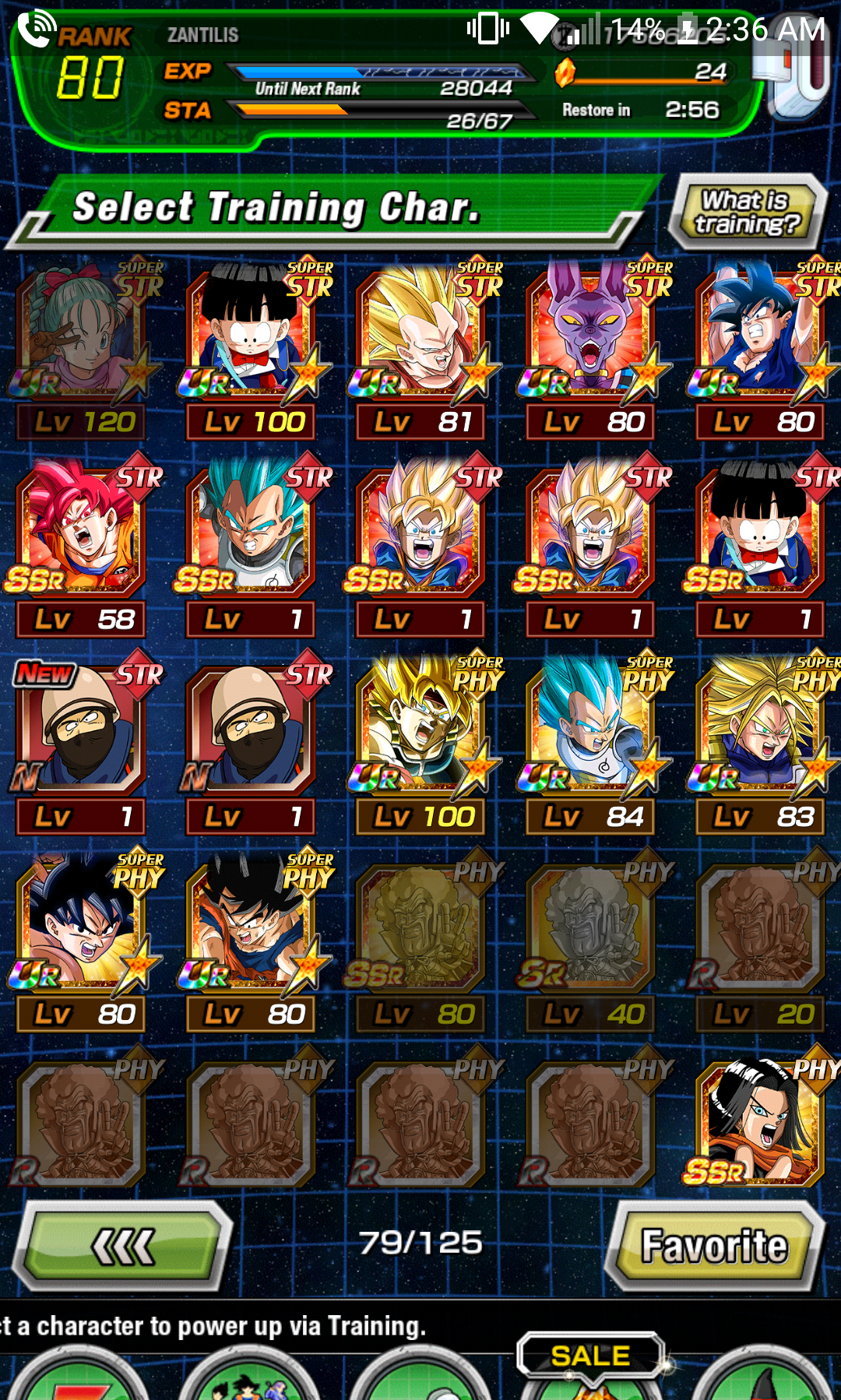
Task: Open the SALE menu button
Action: click(x=590, y=1356)
